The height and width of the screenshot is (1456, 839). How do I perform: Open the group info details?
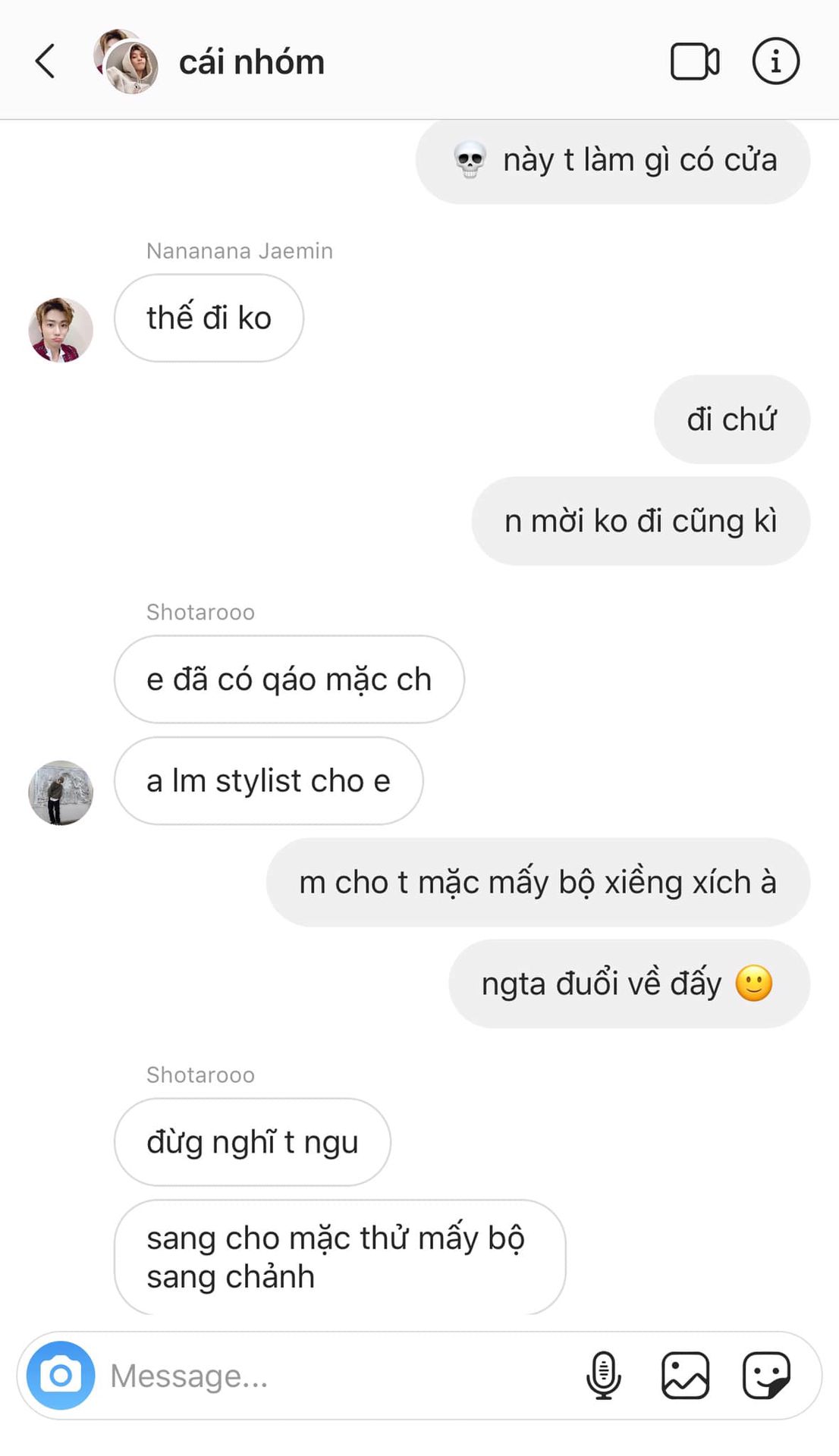(x=775, y=61)
